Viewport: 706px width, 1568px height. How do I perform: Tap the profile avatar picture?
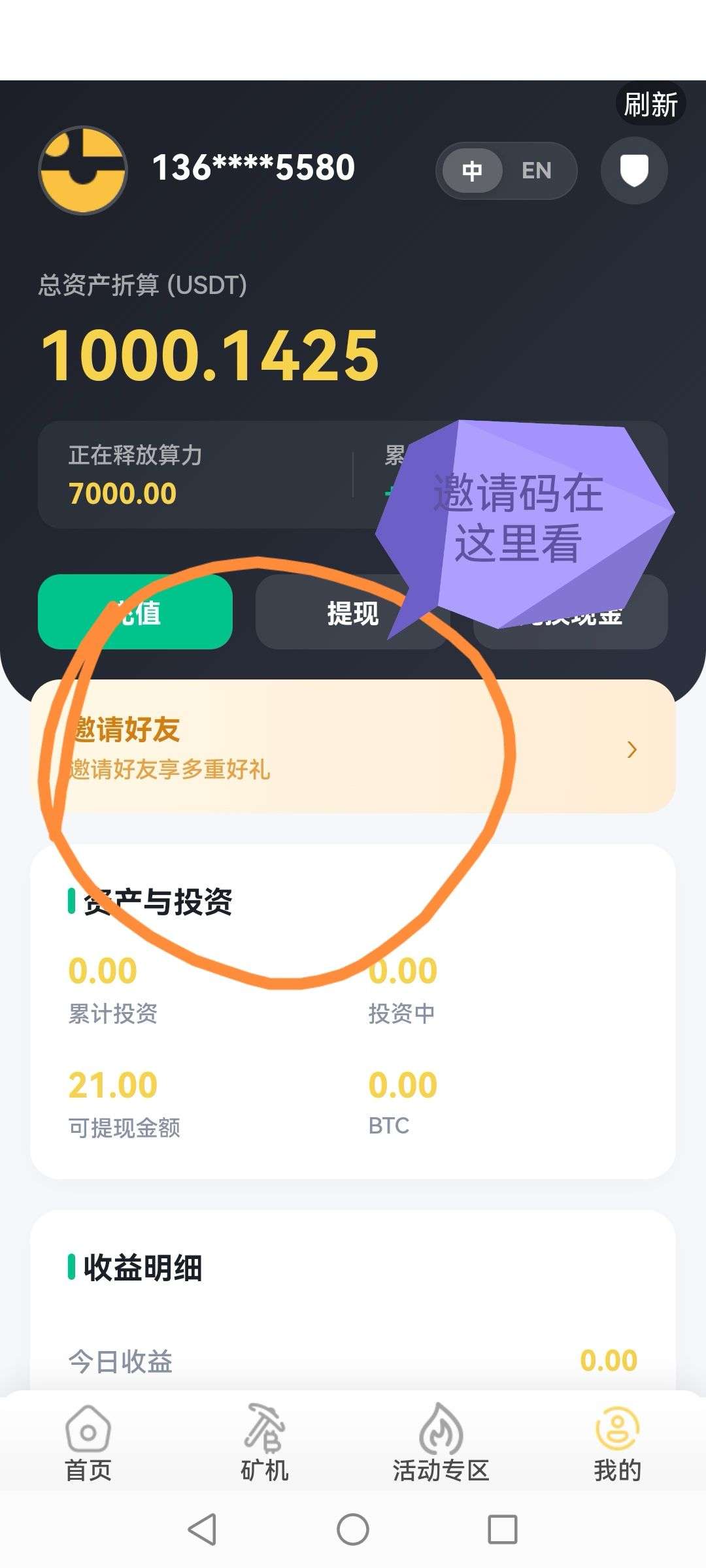coord(83,171)
